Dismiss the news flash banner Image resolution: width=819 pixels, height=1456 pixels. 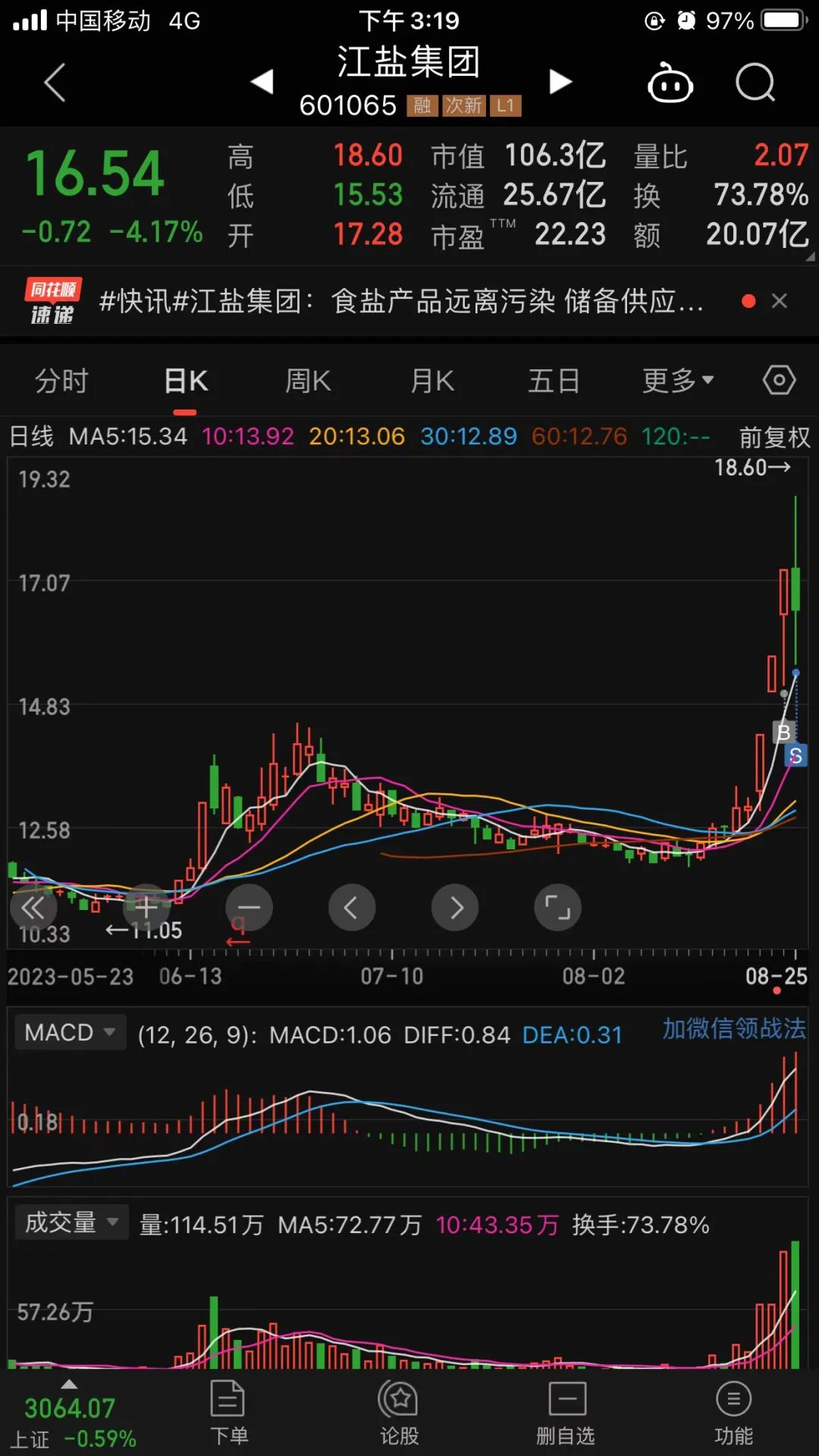779,301
